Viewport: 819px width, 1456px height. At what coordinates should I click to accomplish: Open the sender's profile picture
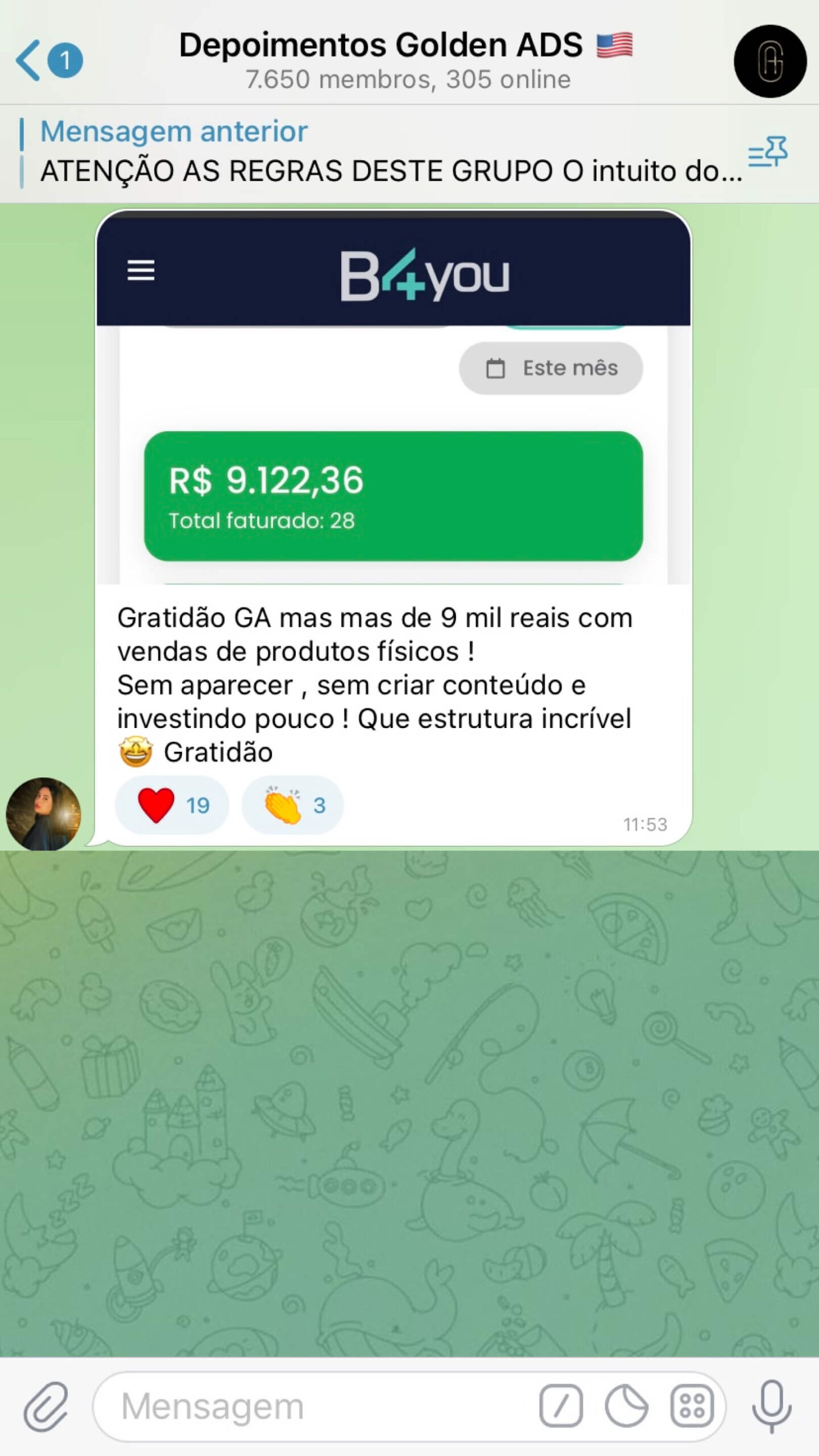(x=43, y=814)
